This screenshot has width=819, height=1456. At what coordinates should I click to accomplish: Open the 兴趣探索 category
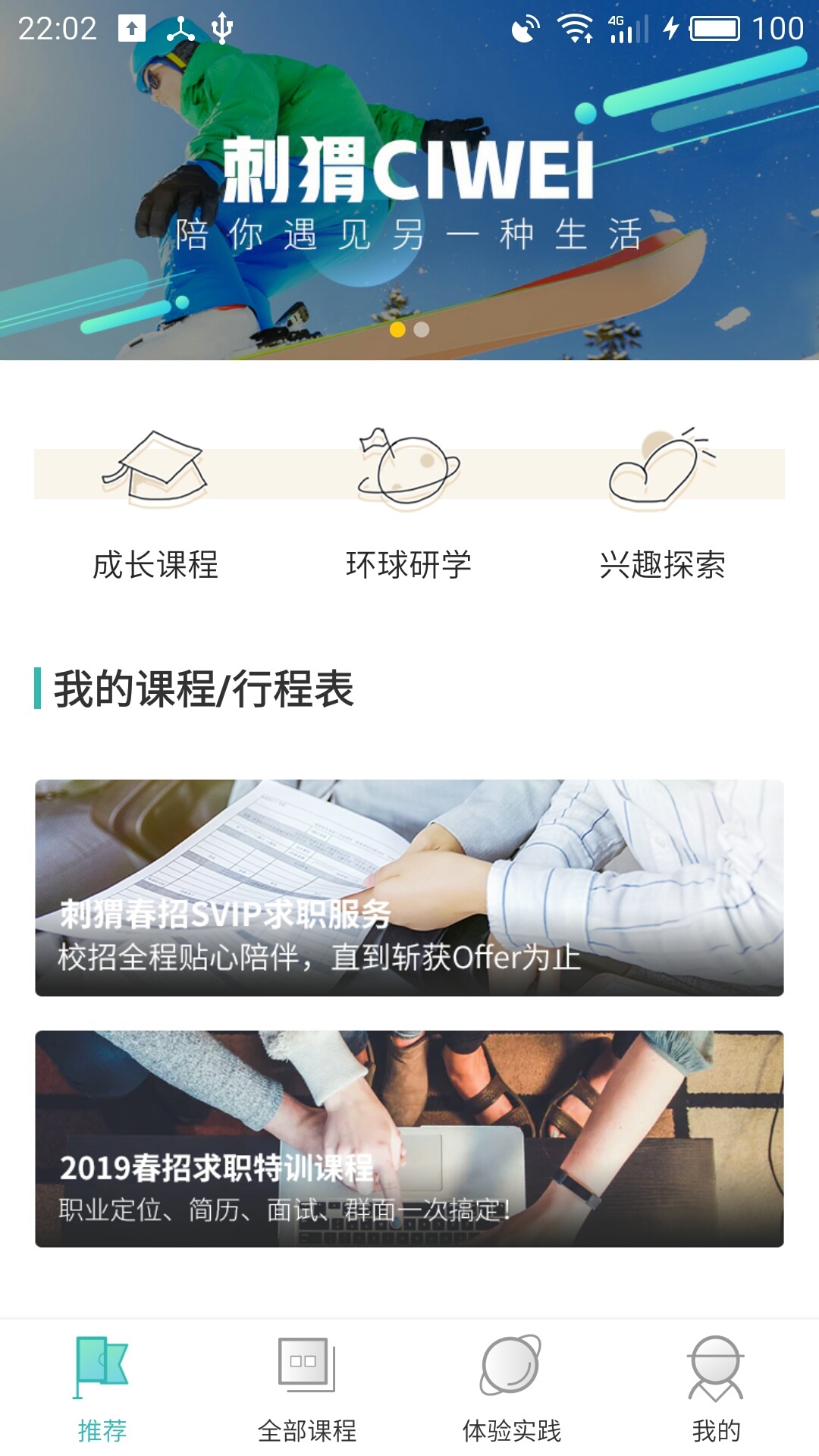pyautogui.click(x=662, y=504)
